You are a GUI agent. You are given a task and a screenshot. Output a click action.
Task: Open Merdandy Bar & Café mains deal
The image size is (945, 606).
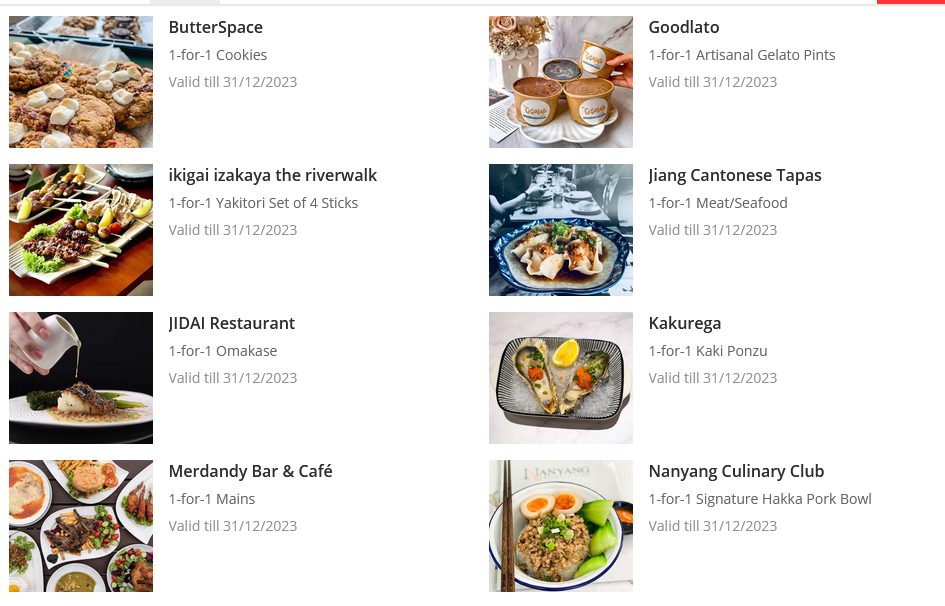coord(250,472)
